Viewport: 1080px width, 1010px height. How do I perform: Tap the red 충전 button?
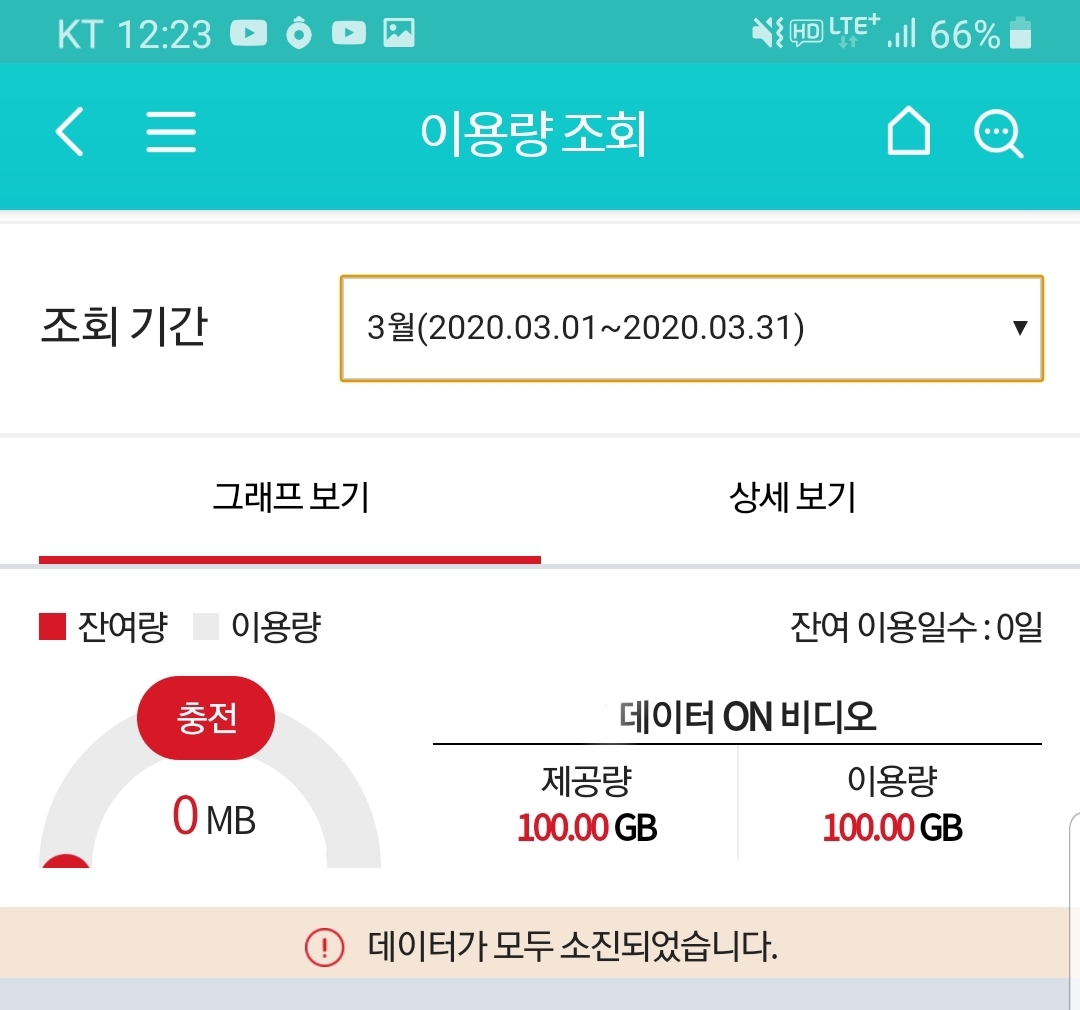[206, 718]
